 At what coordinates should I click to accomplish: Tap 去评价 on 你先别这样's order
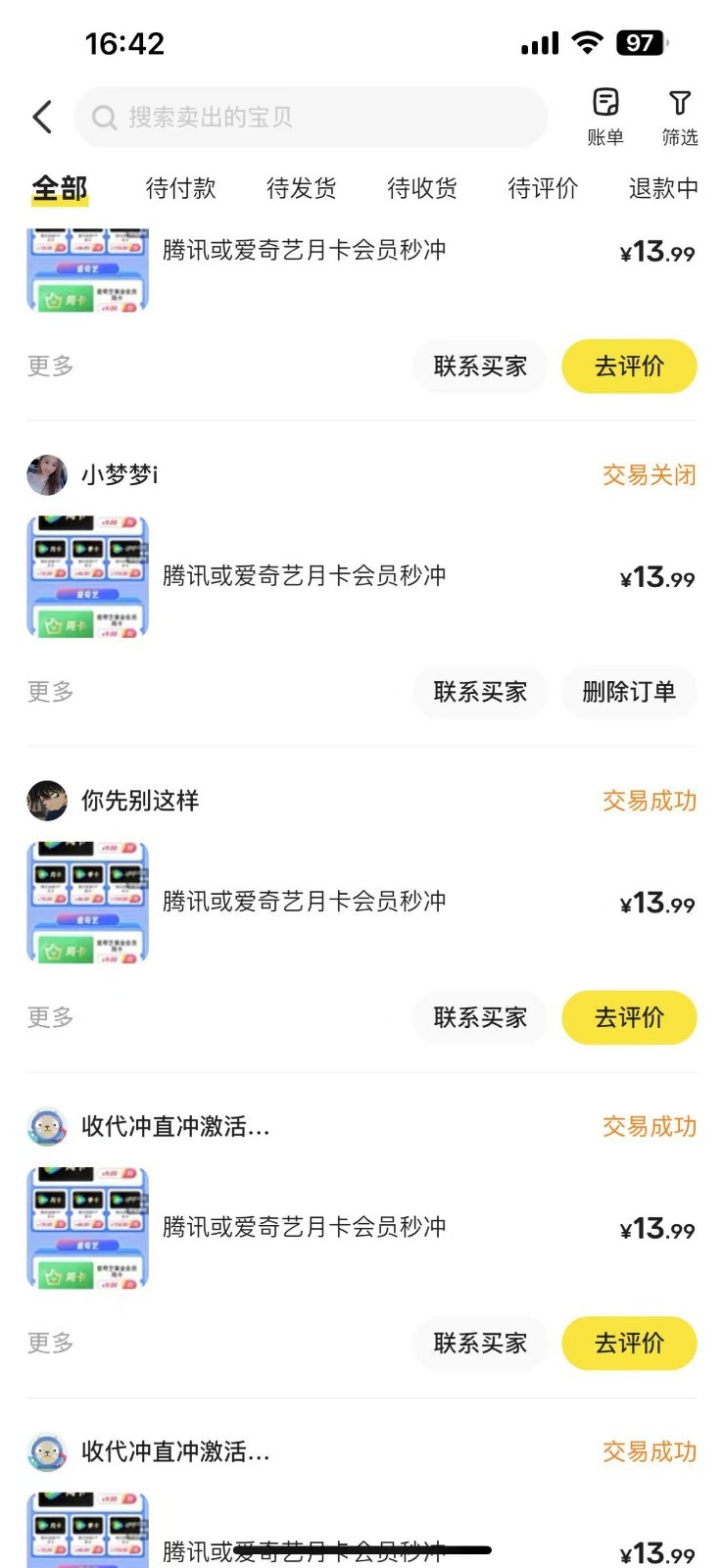(x=629, y=1017)
